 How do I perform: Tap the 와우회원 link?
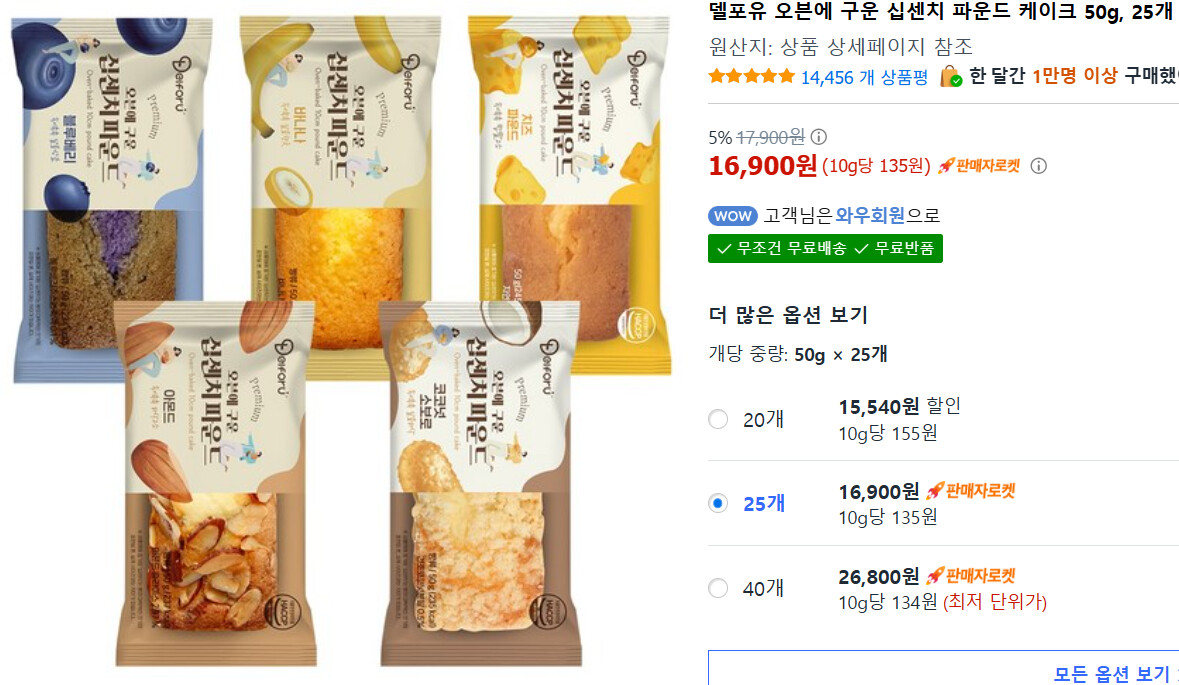[870, 216]
